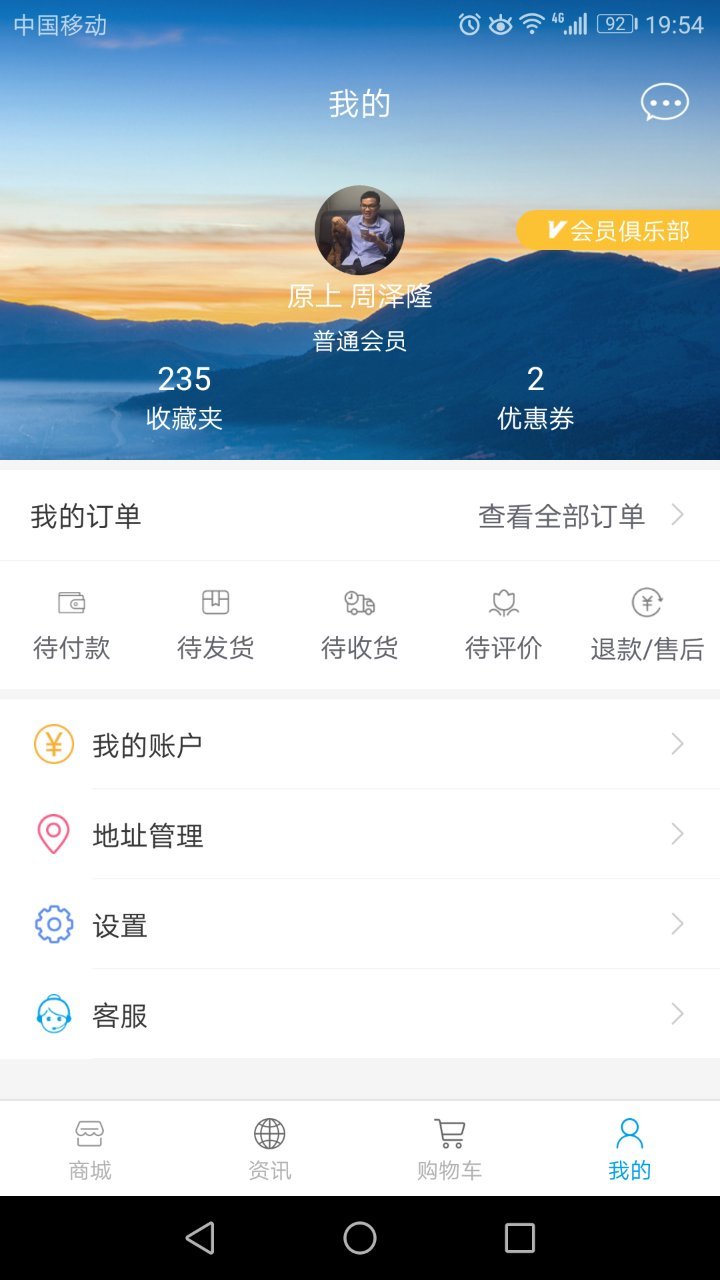Tap the user avatar photo
720x1280 pixels.
[x=360, y=230]
